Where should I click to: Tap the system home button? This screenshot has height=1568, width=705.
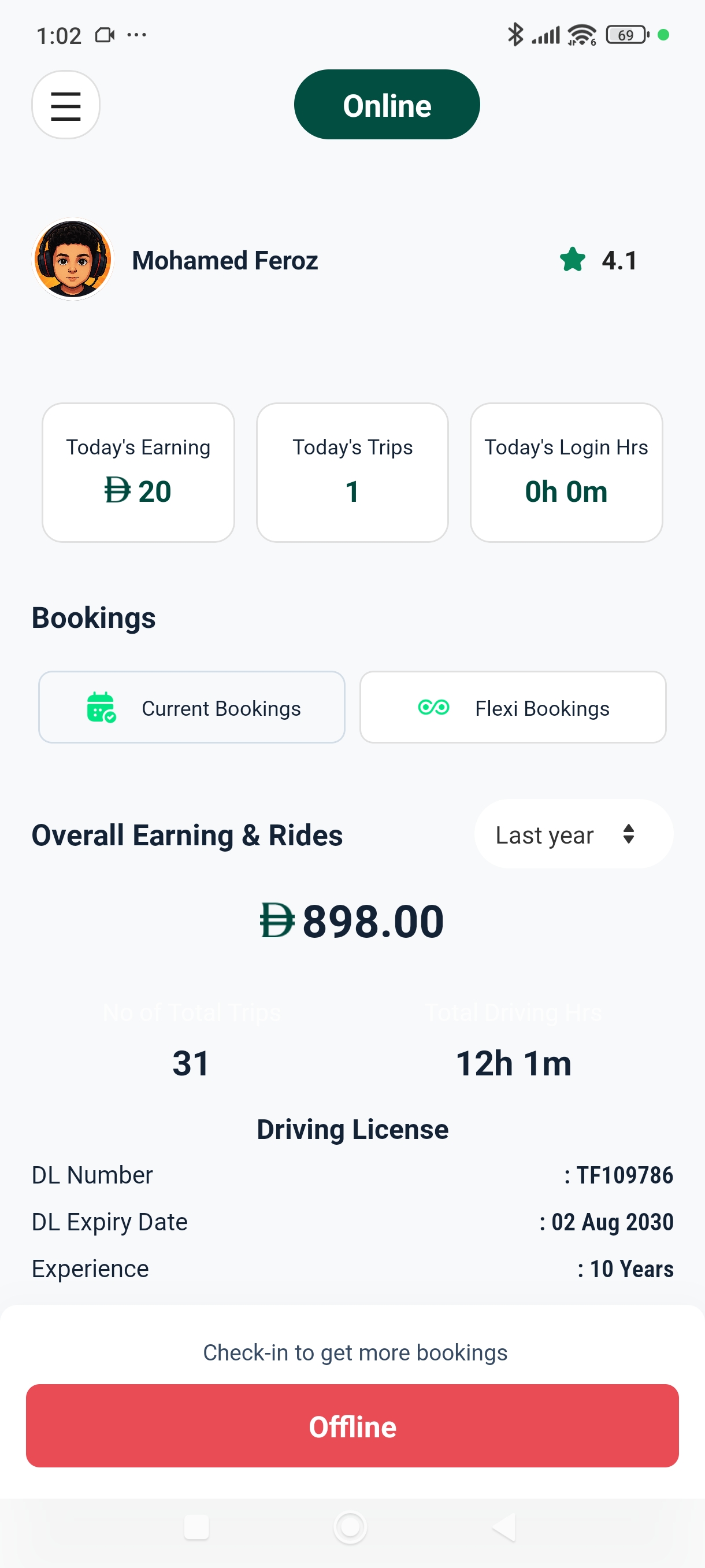[x=350, y=1526]
